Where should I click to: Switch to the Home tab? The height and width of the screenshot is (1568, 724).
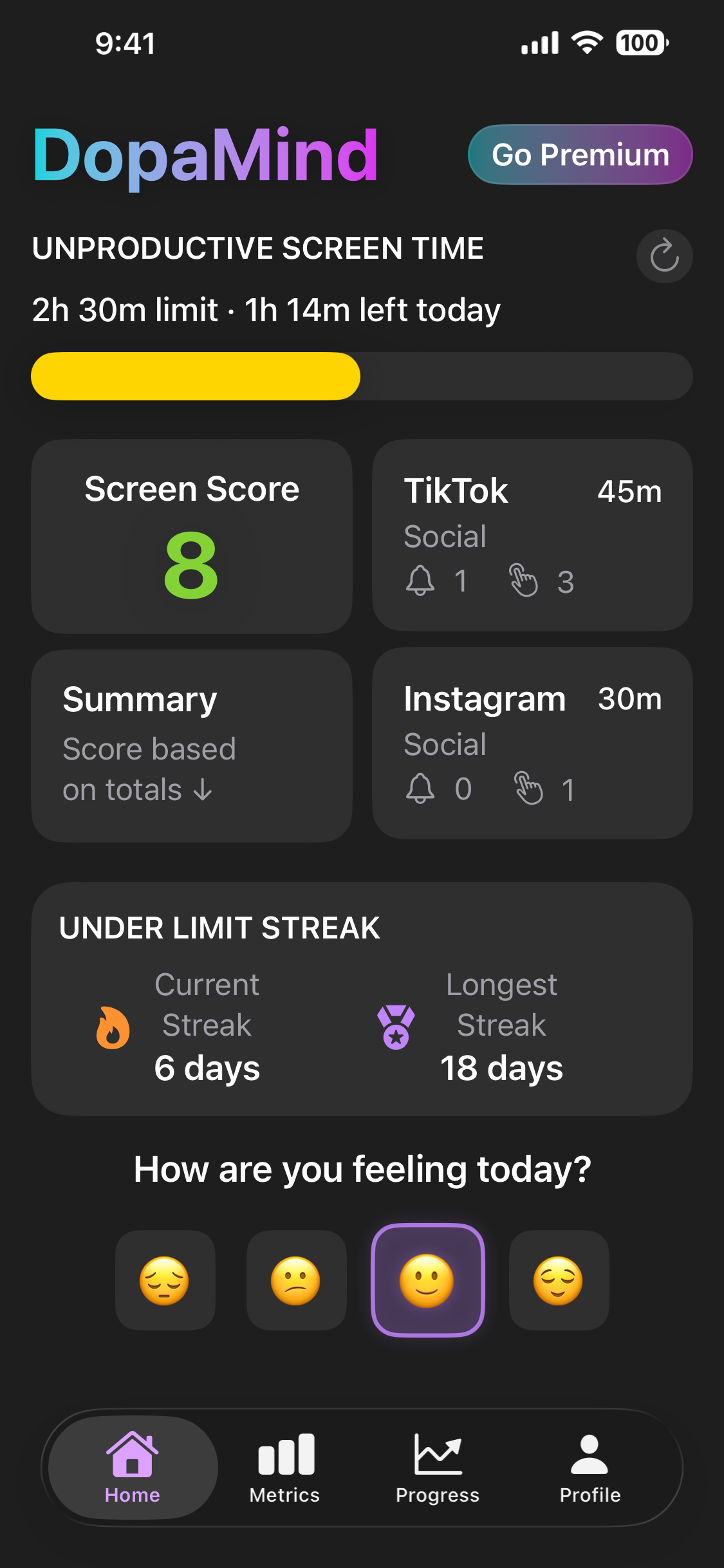point(131,1468)
